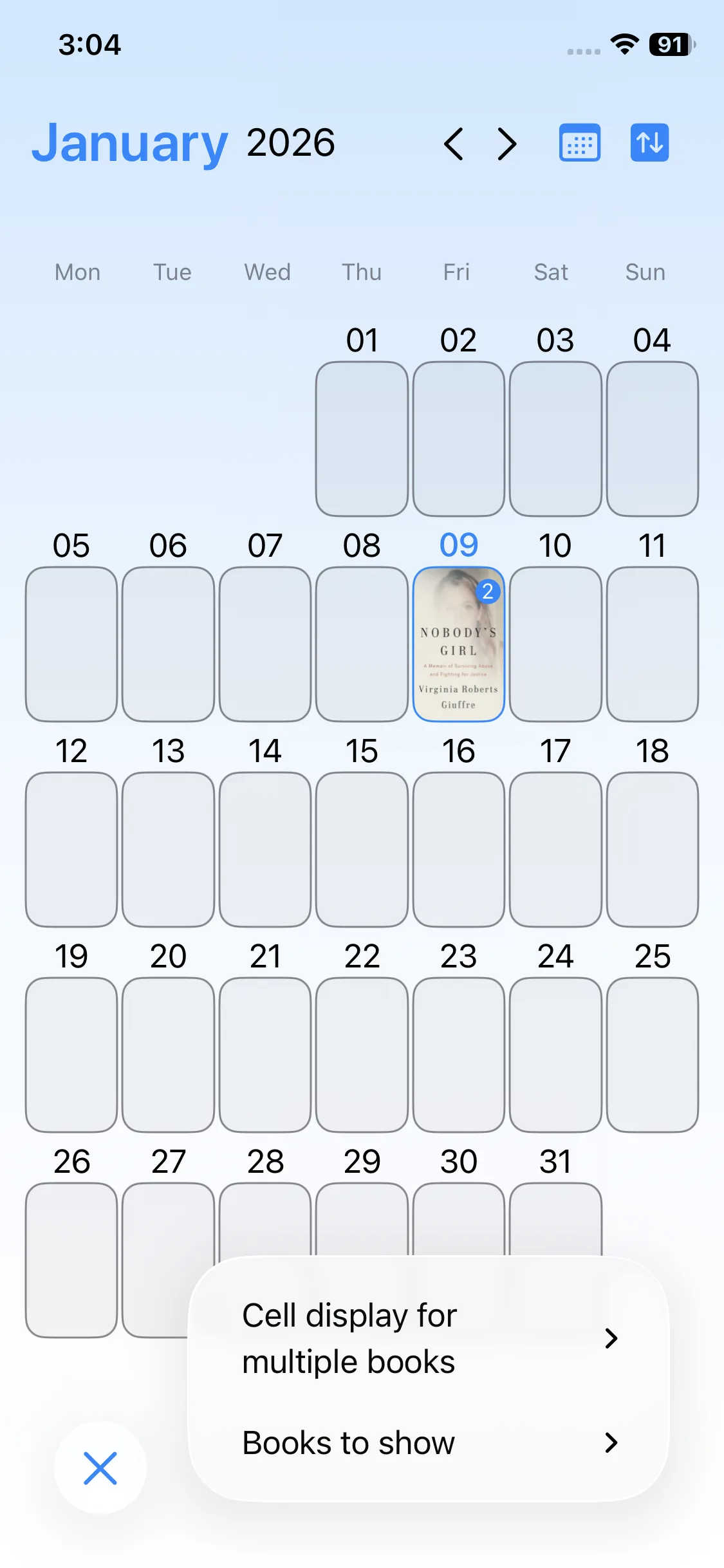The width and height of the screenshot is (724, 1568).
Task: Select the January 19 cell
Action: pos(71,1054)
